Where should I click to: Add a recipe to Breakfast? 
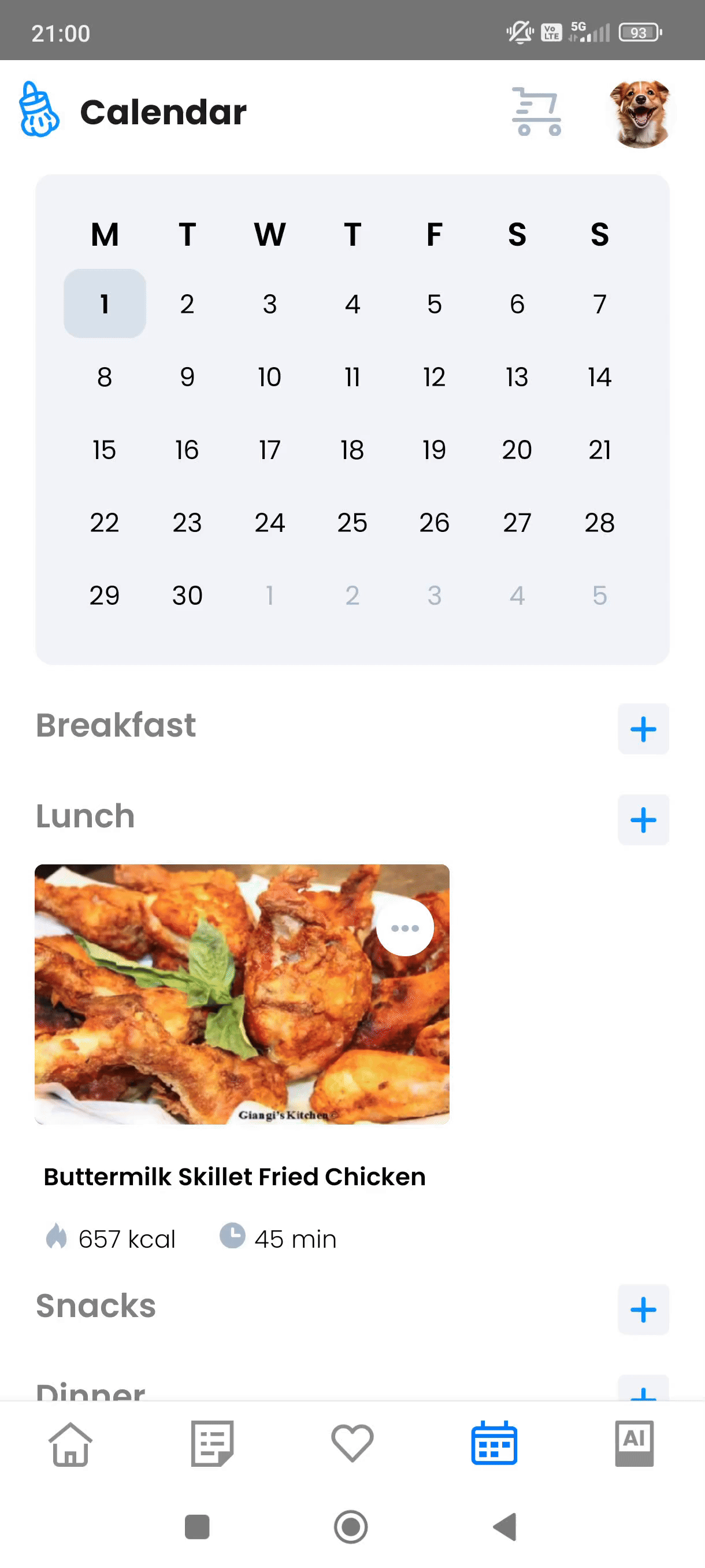click(x=643, y=728)
